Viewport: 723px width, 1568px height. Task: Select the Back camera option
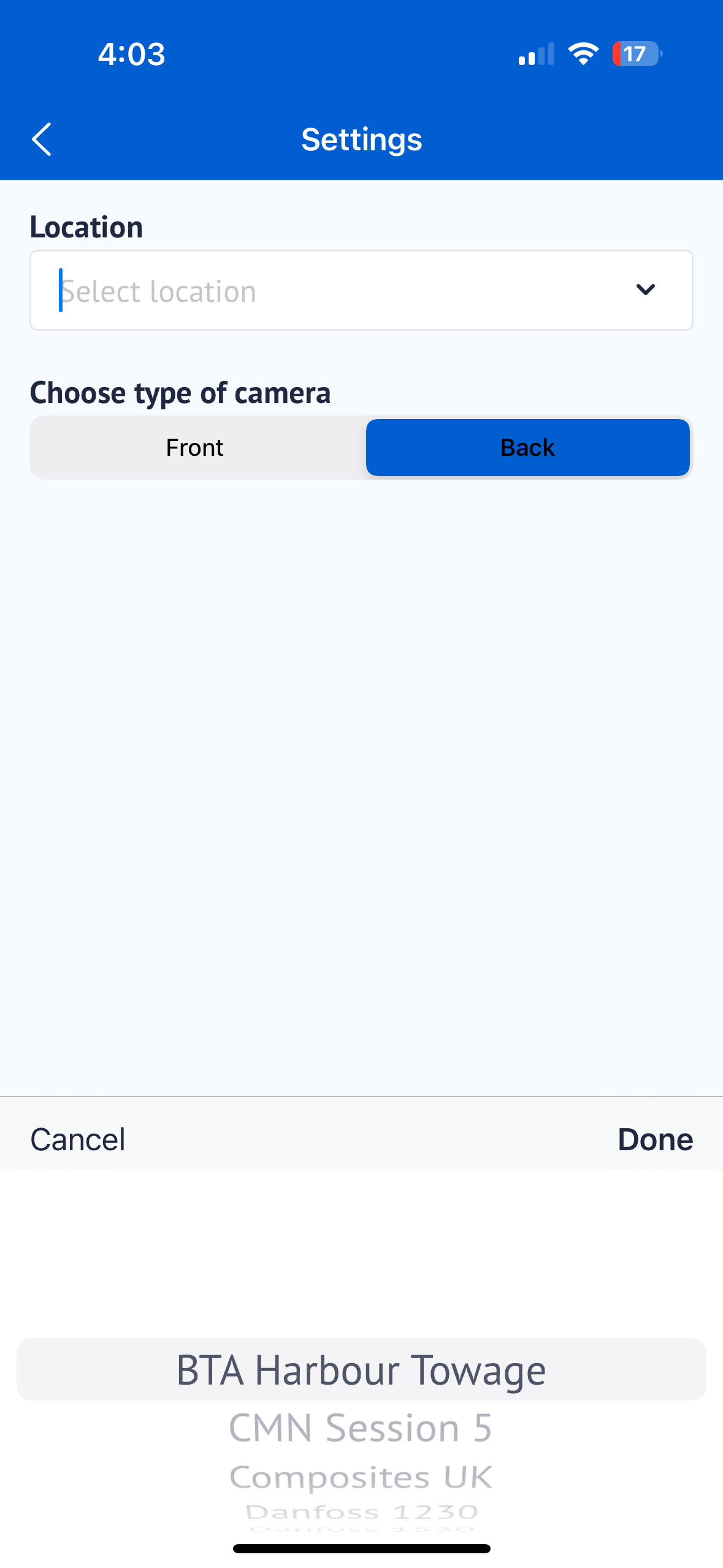527,448
